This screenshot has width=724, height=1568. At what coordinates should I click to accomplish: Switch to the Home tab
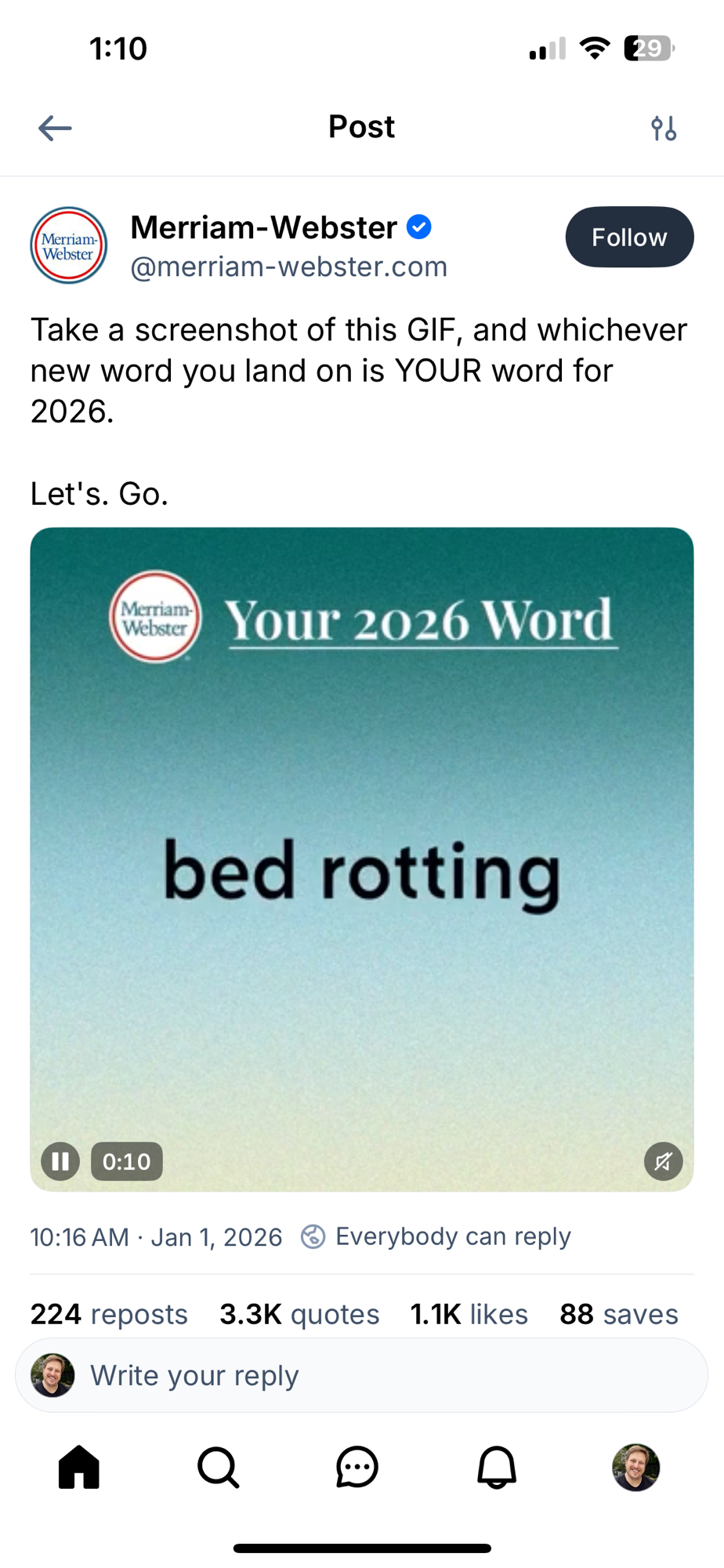click(79, 1467)
